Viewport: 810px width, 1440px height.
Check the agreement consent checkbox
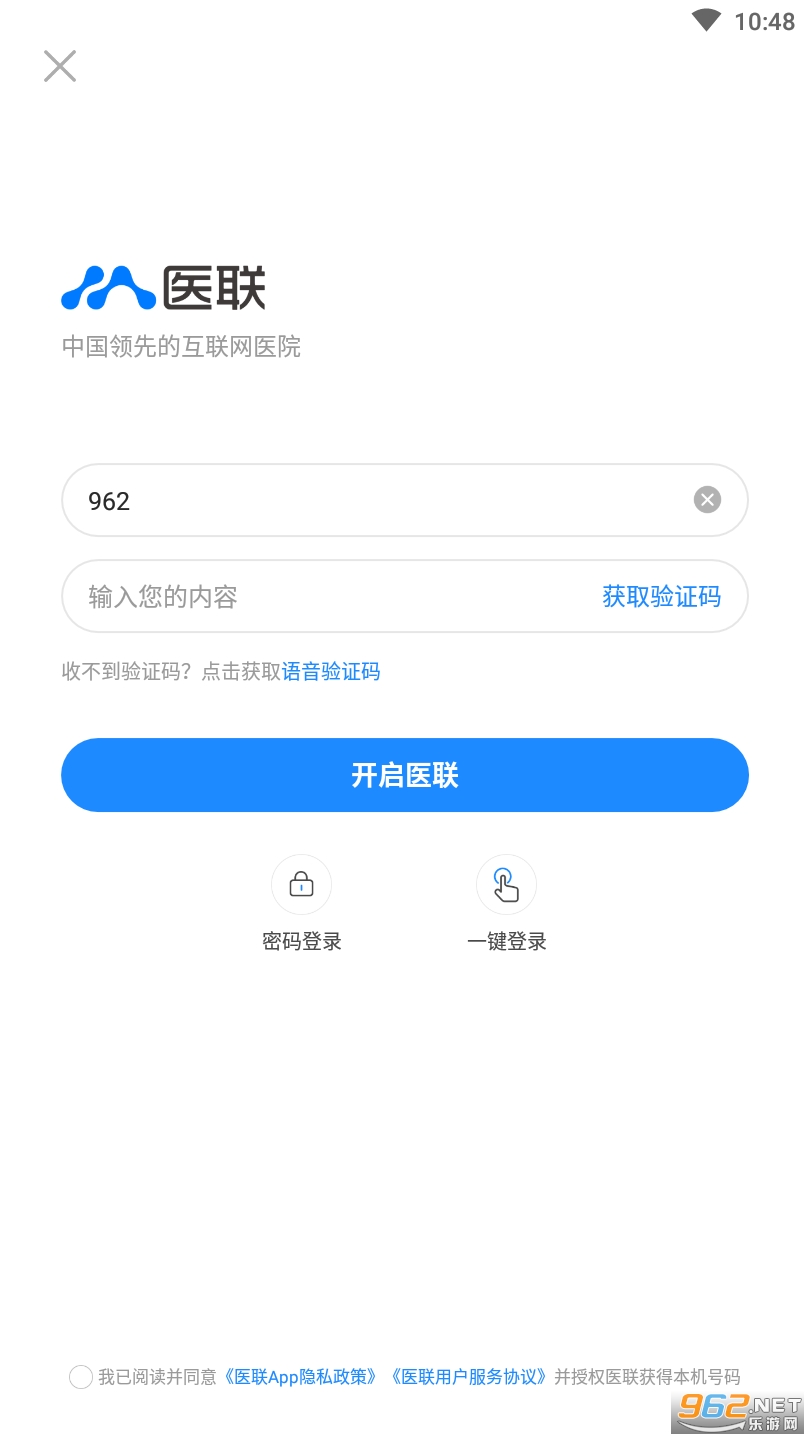[81, 1377]
